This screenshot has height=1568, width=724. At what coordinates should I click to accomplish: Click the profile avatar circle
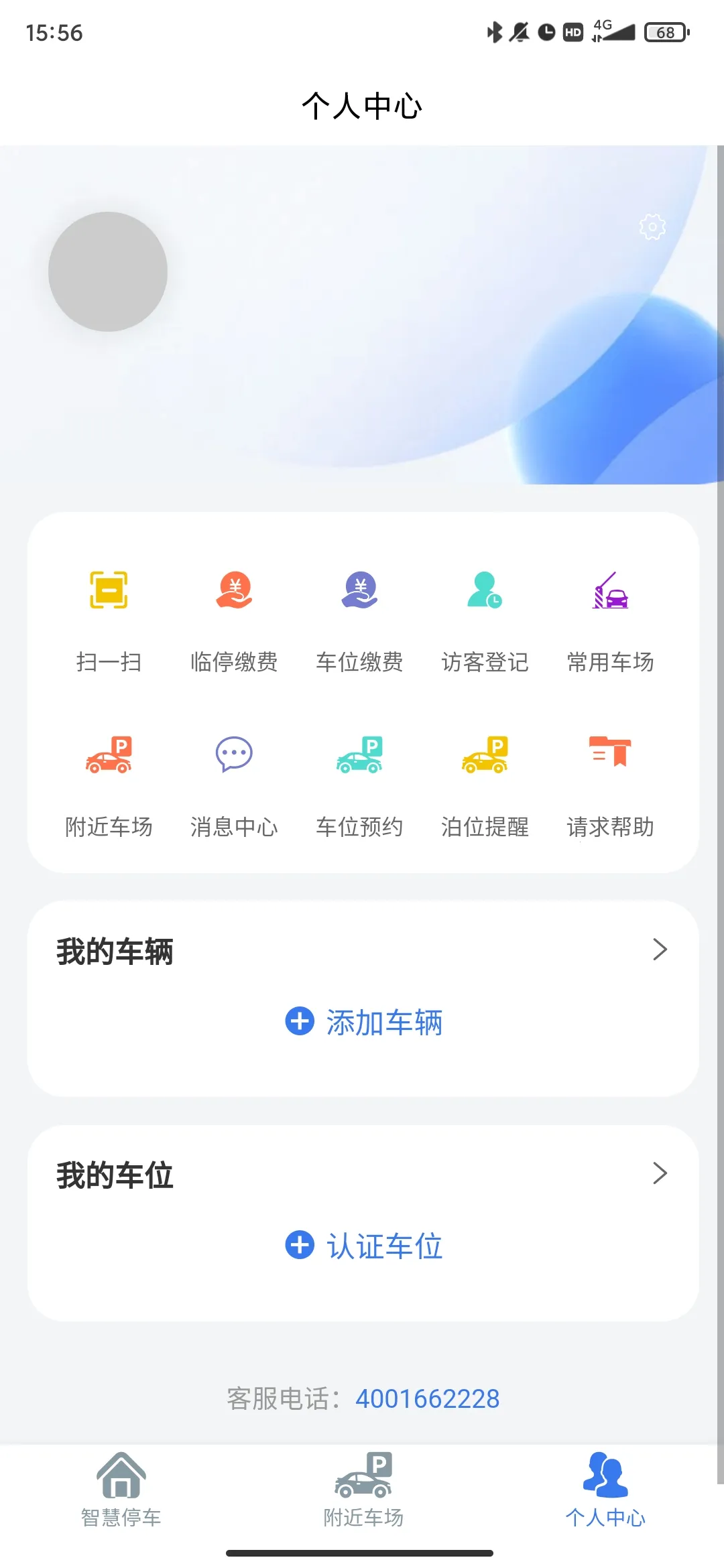107,271
